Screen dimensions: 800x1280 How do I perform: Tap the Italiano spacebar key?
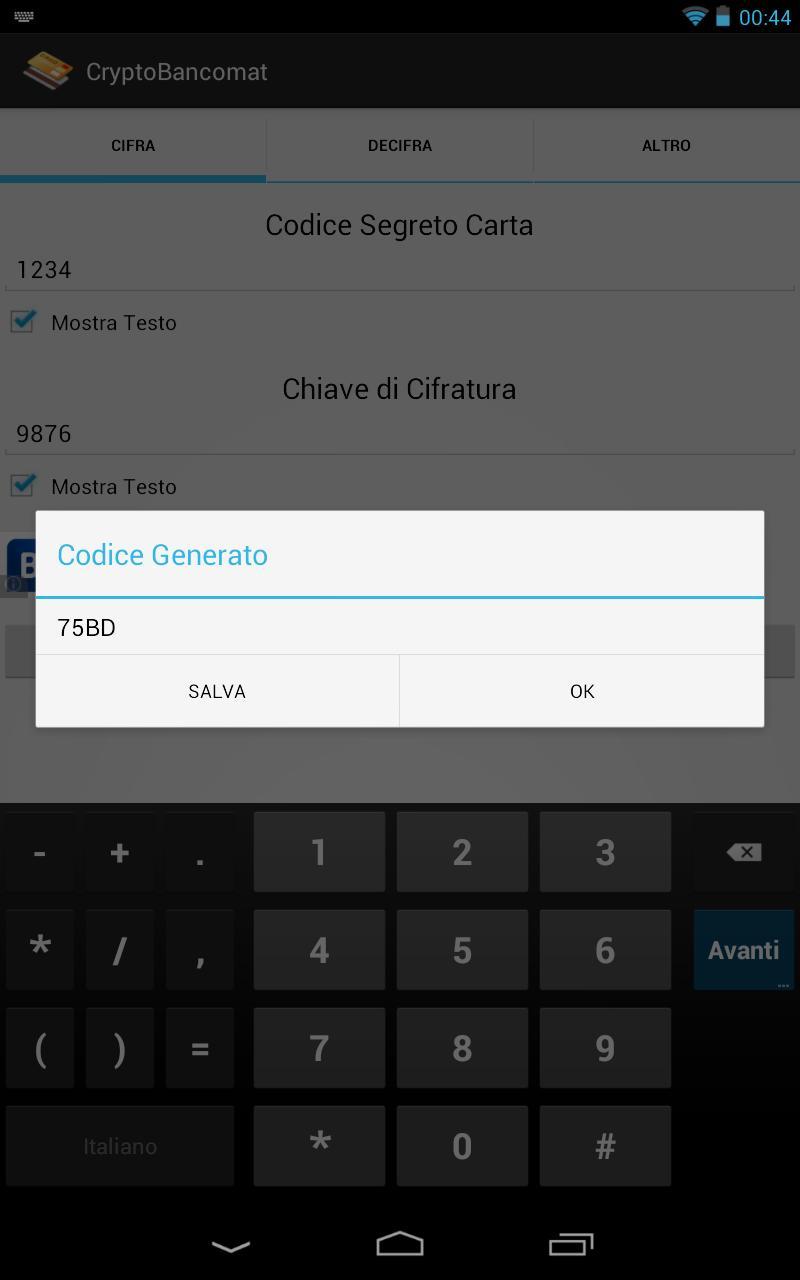pyautogui.click(x=119, y=1146)
